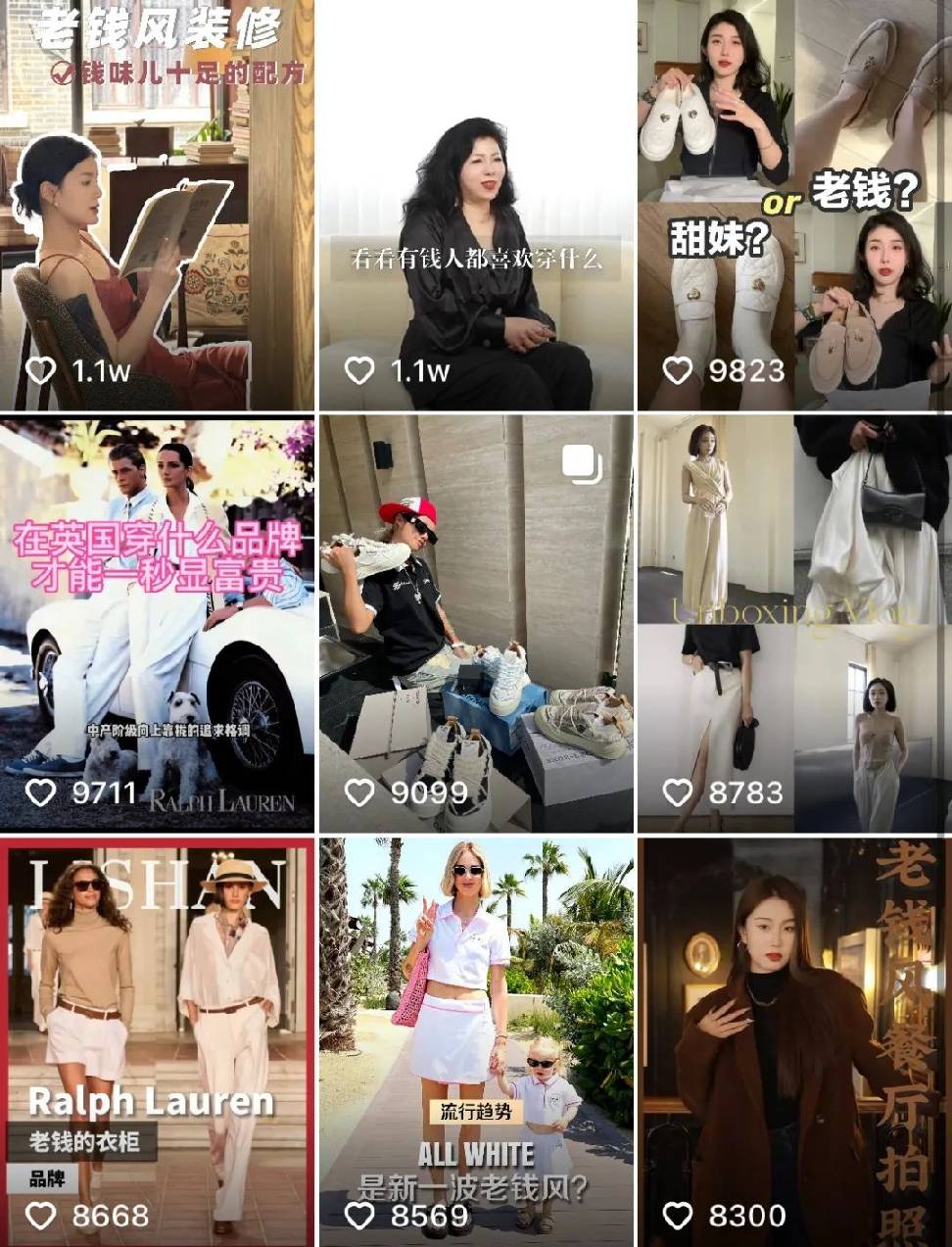Open the Unboxing Vlog tile

click(794, 624)
